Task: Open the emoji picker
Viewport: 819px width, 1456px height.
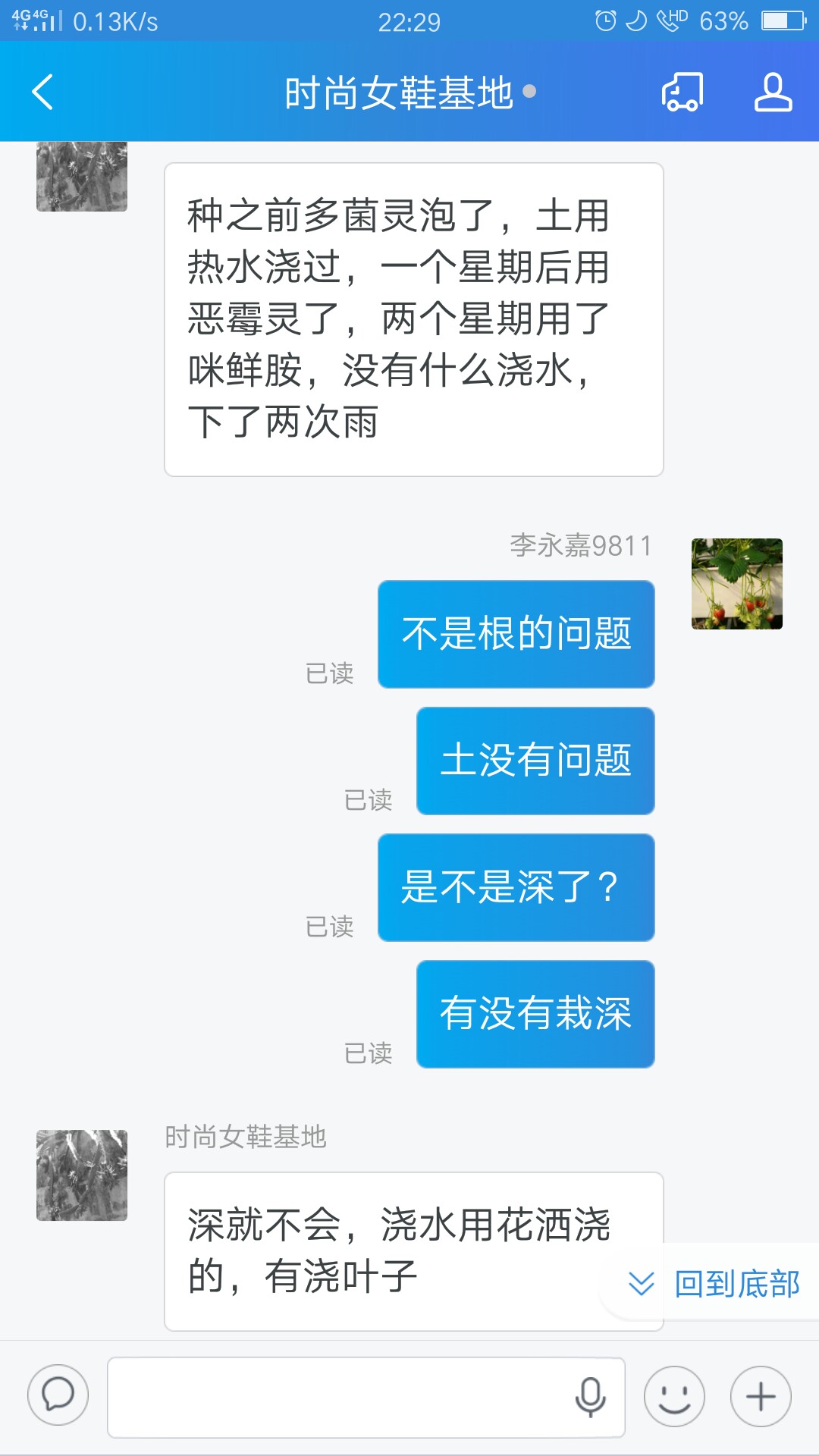Action: coord(674,1397)
